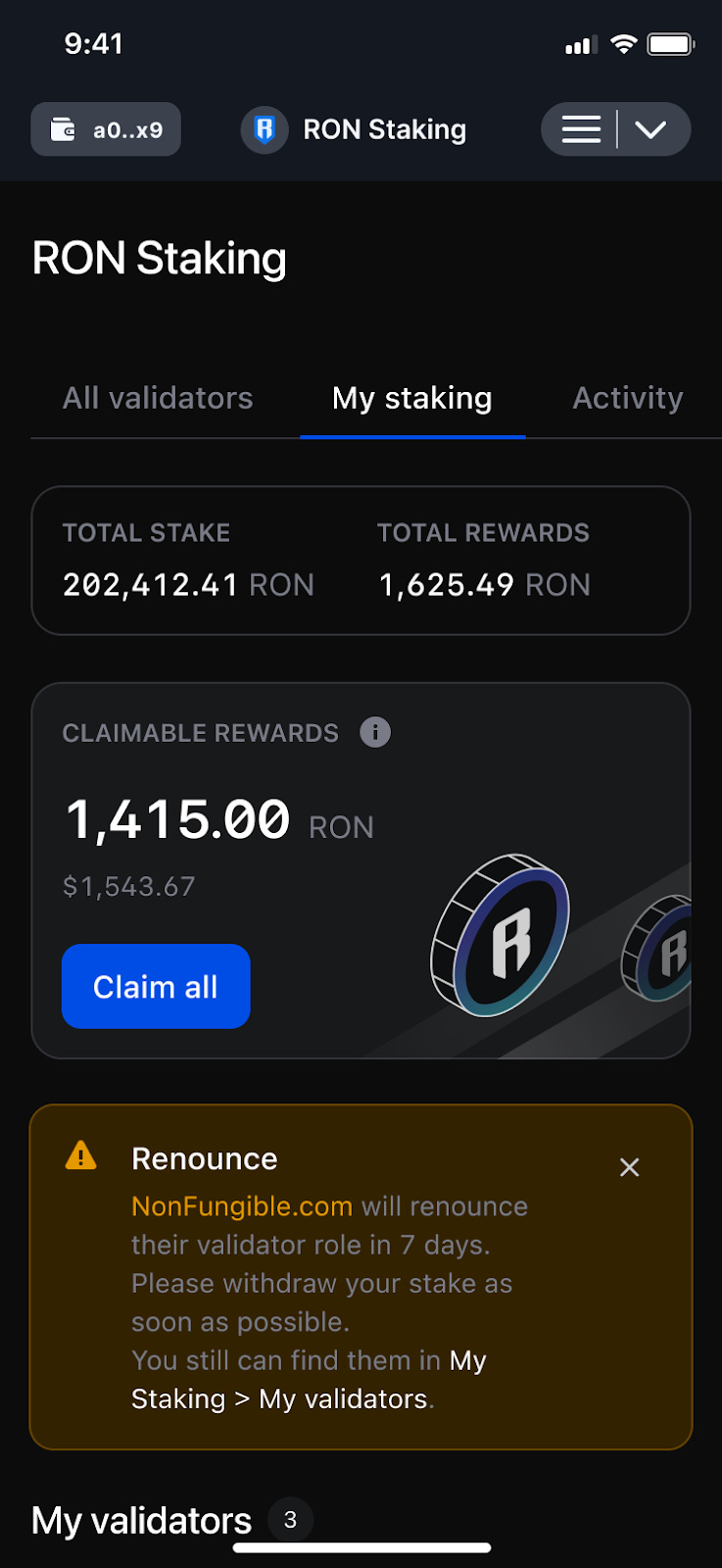The width and height of the screenshot is (722, 1568).
Task: Expand the header dropdown chevron
Action: point(650,129)
